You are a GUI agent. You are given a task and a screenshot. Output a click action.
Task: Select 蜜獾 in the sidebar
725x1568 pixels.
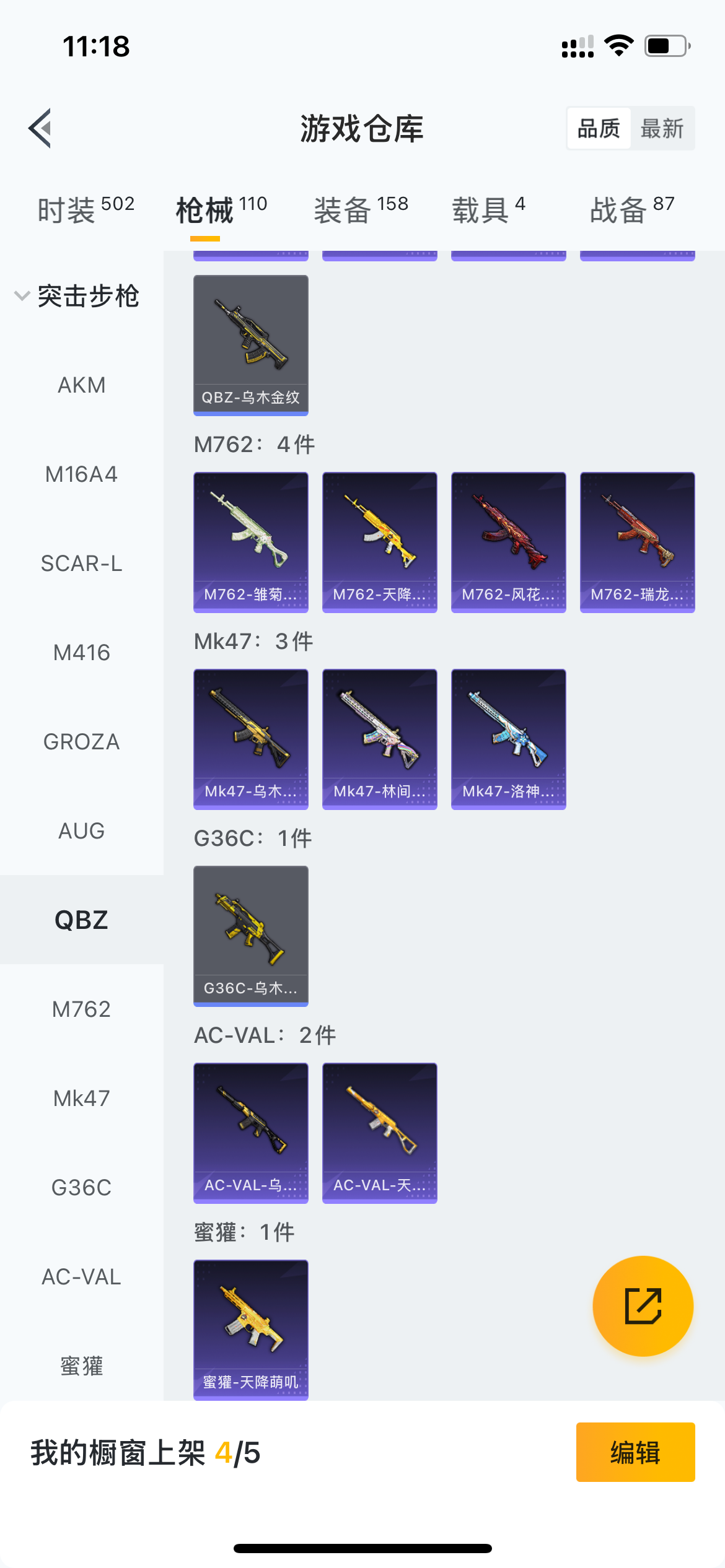click(82, 1365)
